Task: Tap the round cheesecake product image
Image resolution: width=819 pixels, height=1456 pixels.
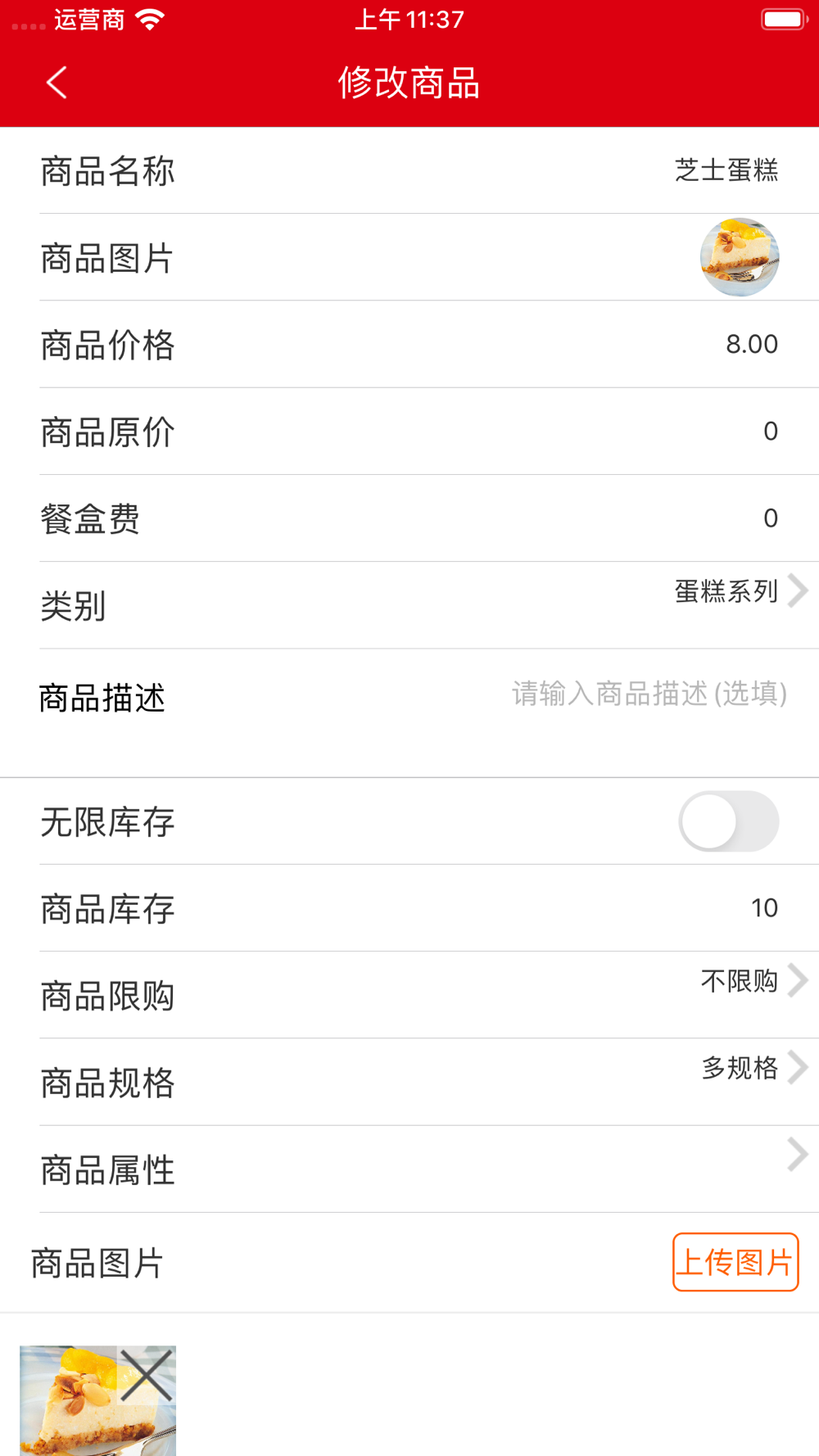Action: click(740, 257)
